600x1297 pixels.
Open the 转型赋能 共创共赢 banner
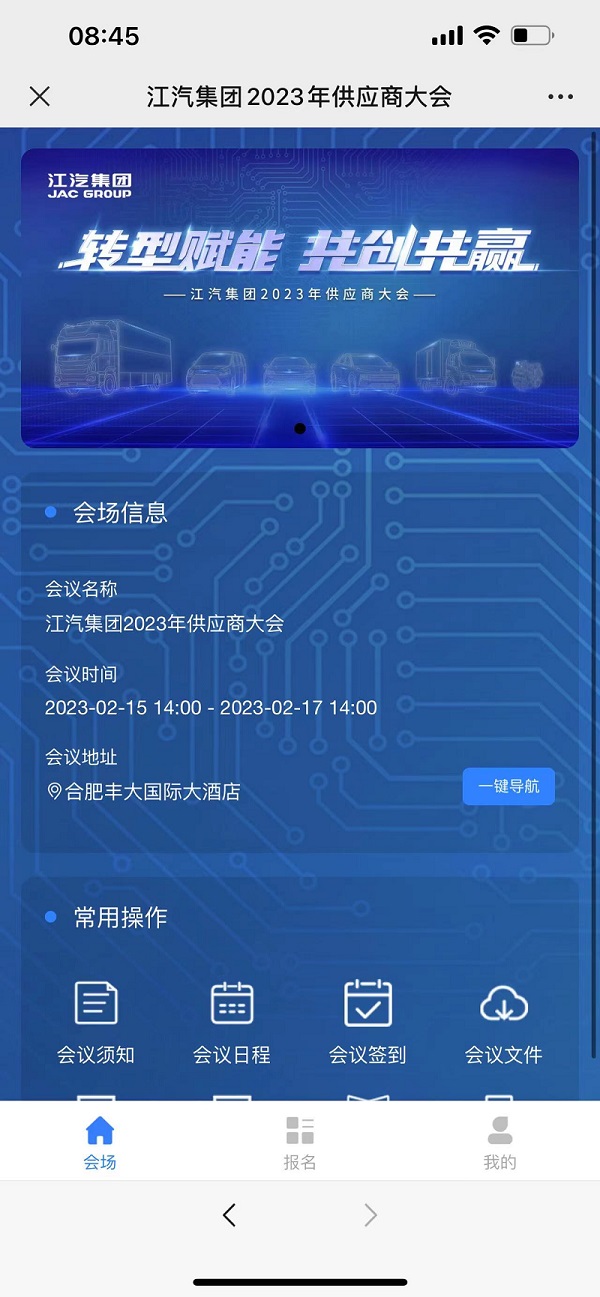(300, 297)
